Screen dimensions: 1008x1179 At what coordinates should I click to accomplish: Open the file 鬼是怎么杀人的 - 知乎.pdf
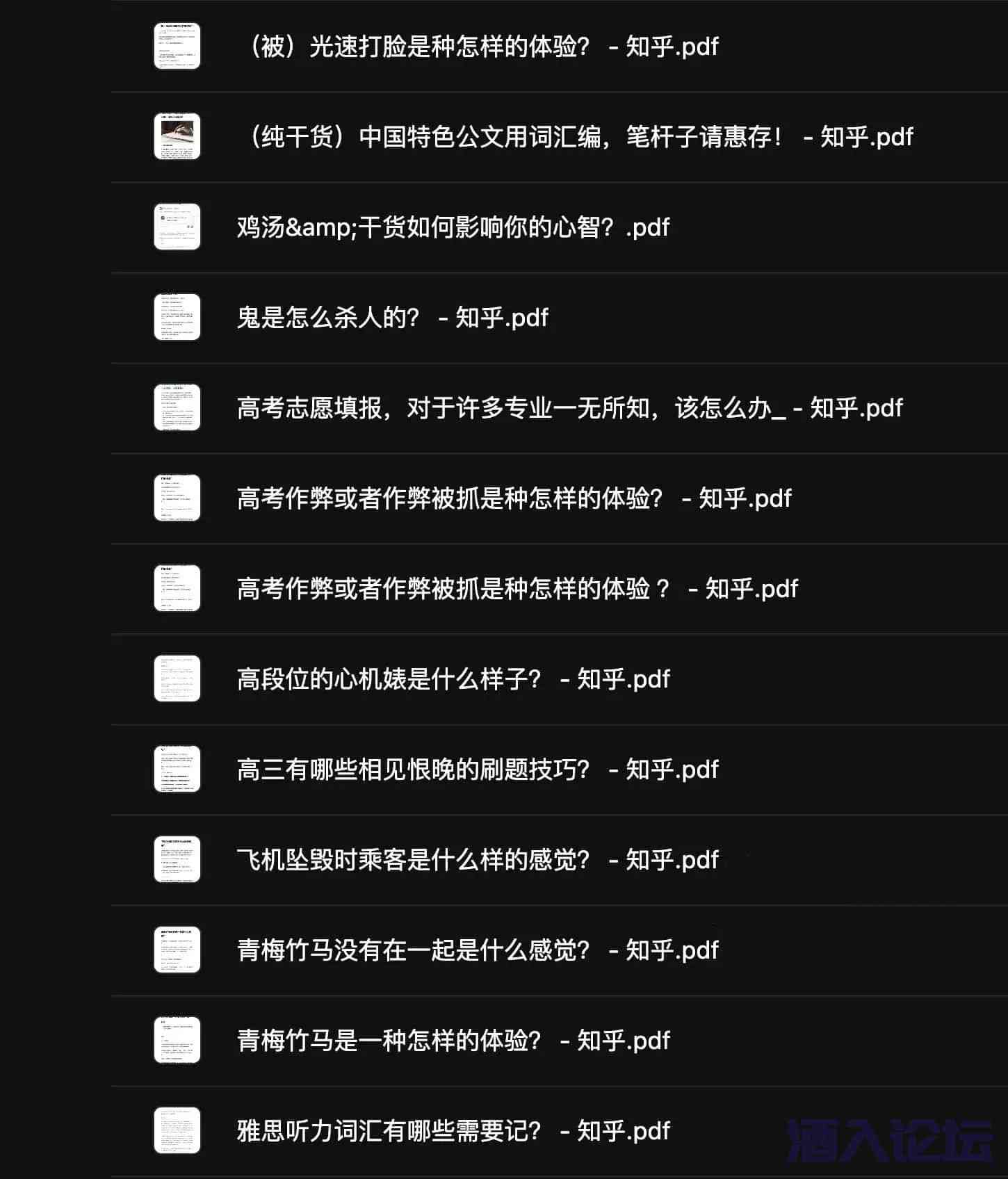tap(393, 318)
